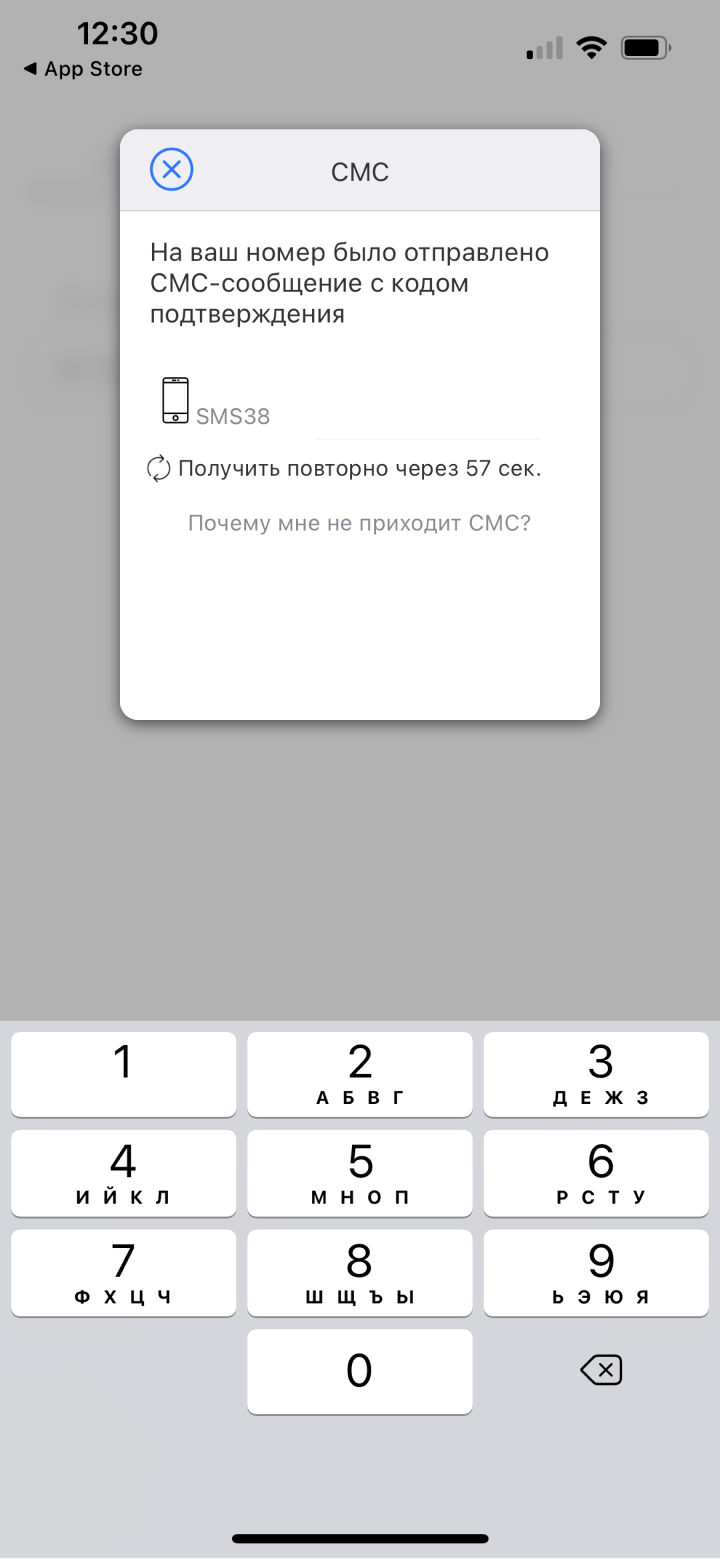
Task: Enter digit 0 on the keypad
Action: point(359,1371)
